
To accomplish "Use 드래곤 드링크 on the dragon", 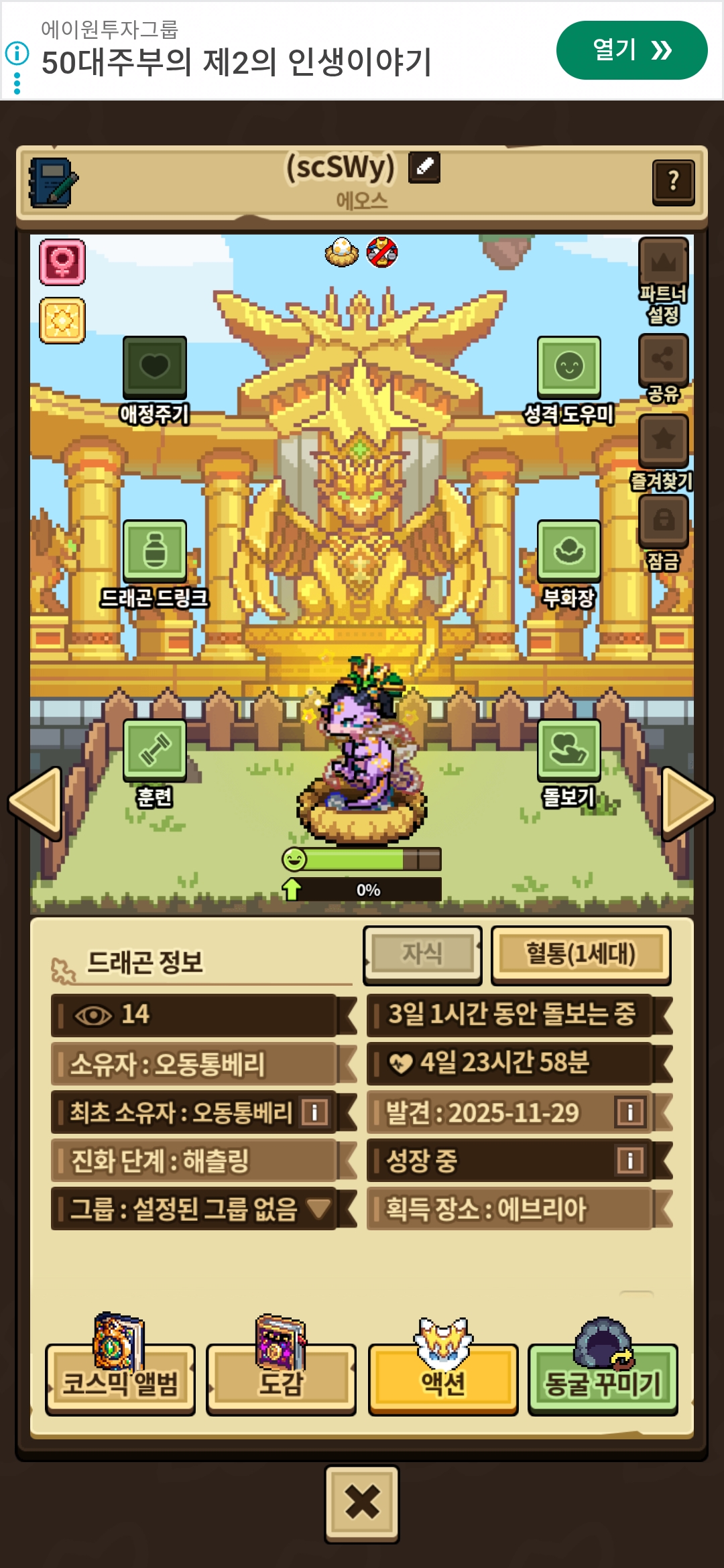I will [x=154, y=551].
